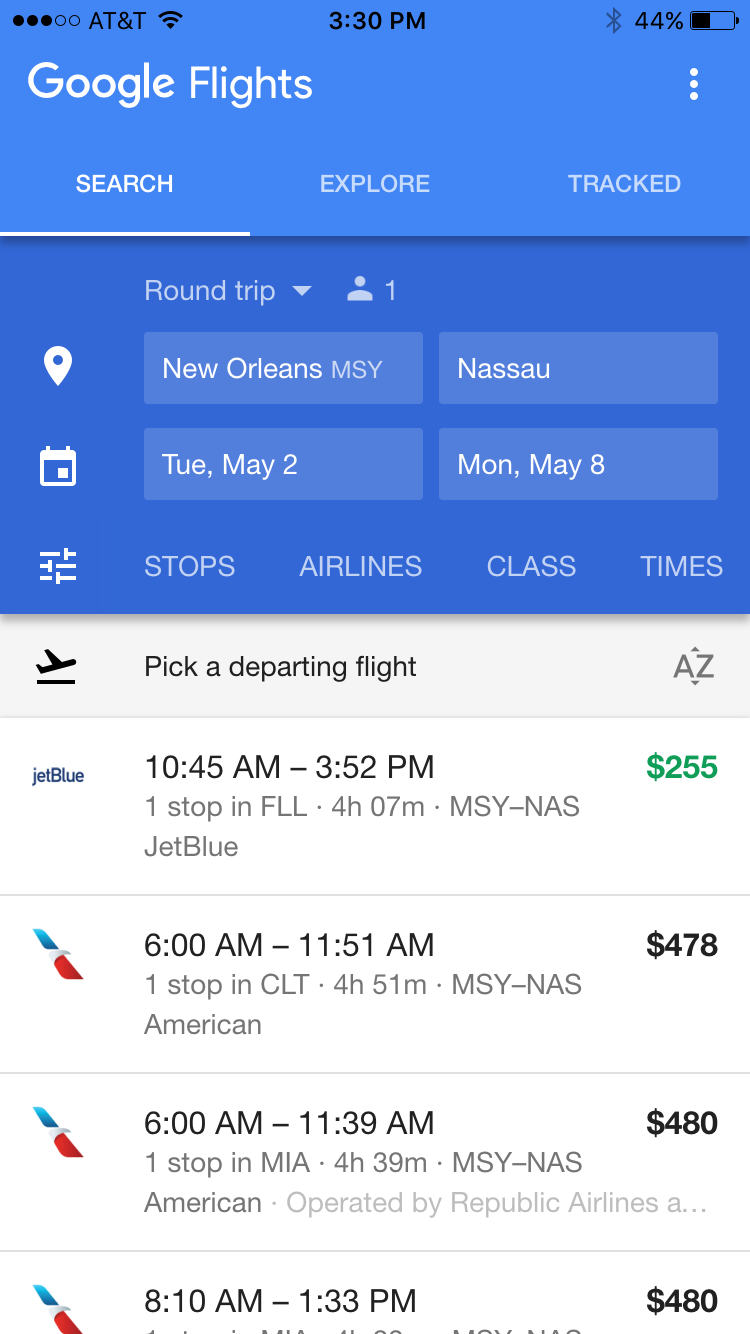This screenshot has height=1334, width=750.
Task: Change departure date Tue, May 2
Action: [283, 464]
